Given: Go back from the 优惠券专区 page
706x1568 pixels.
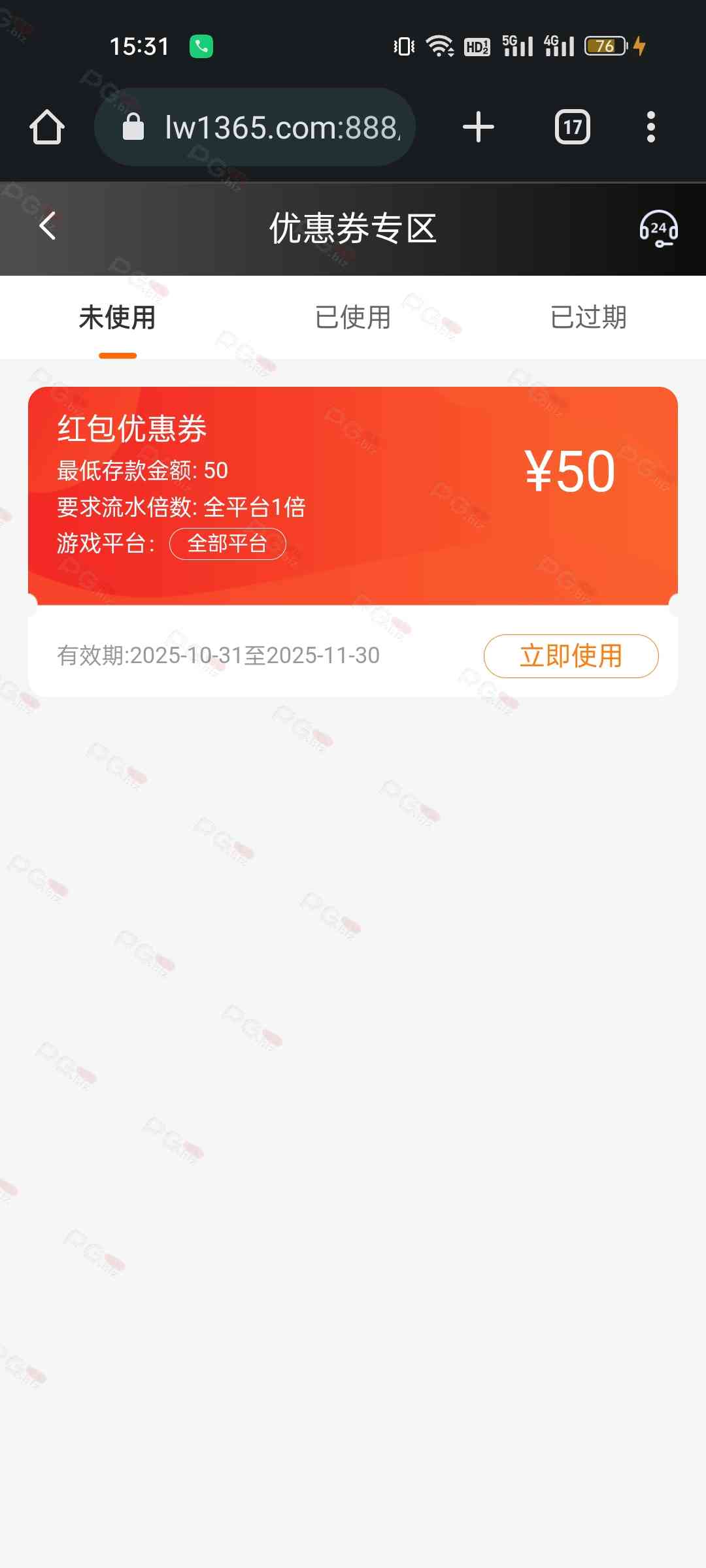Looking at the screenshot, I should [48, 227].
